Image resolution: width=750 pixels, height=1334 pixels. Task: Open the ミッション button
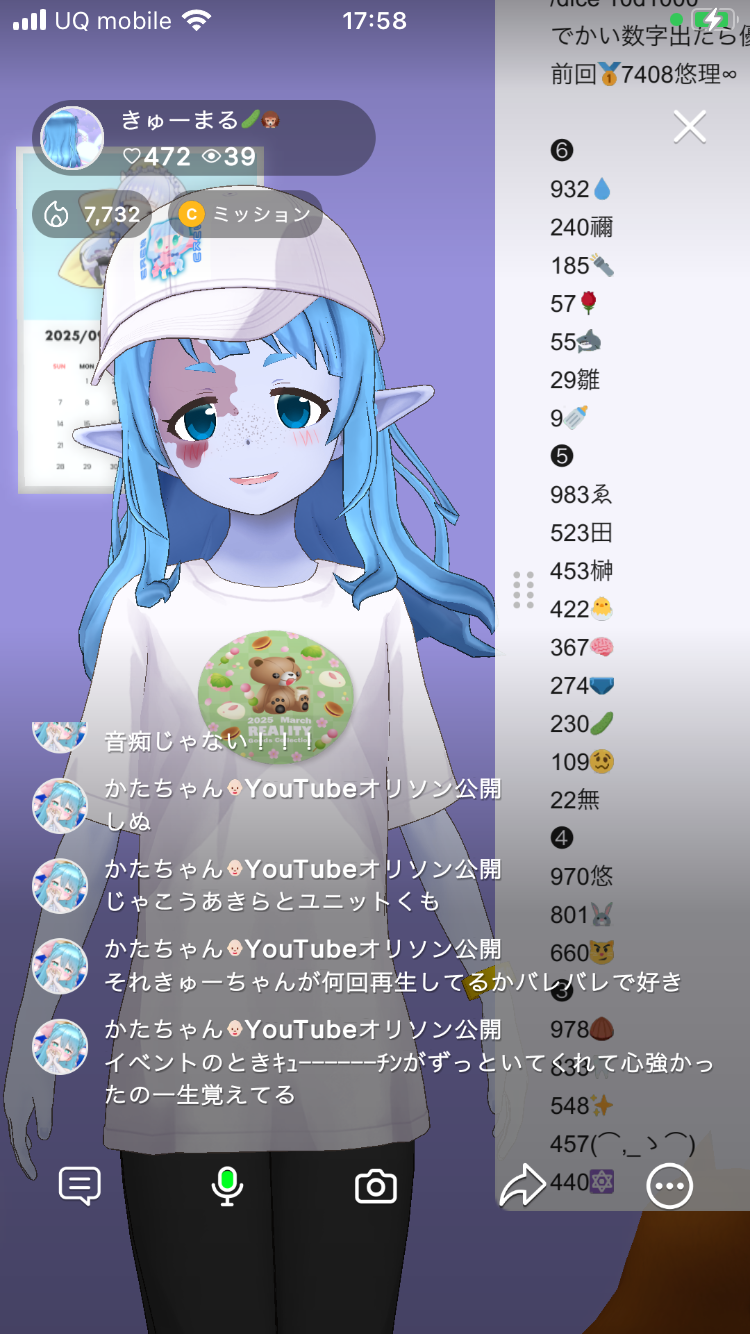click(x=246, y=214)
